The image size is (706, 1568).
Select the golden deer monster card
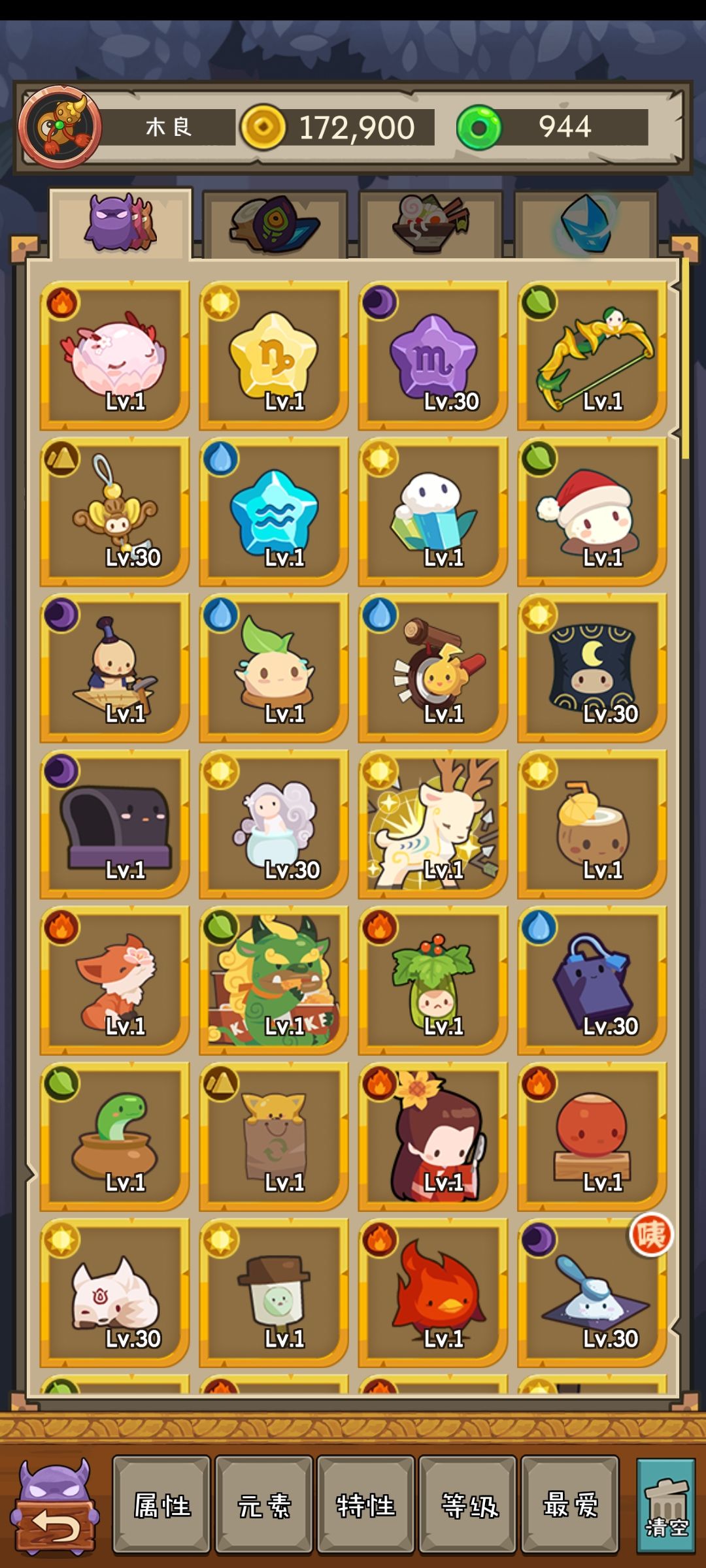point(433,824)
